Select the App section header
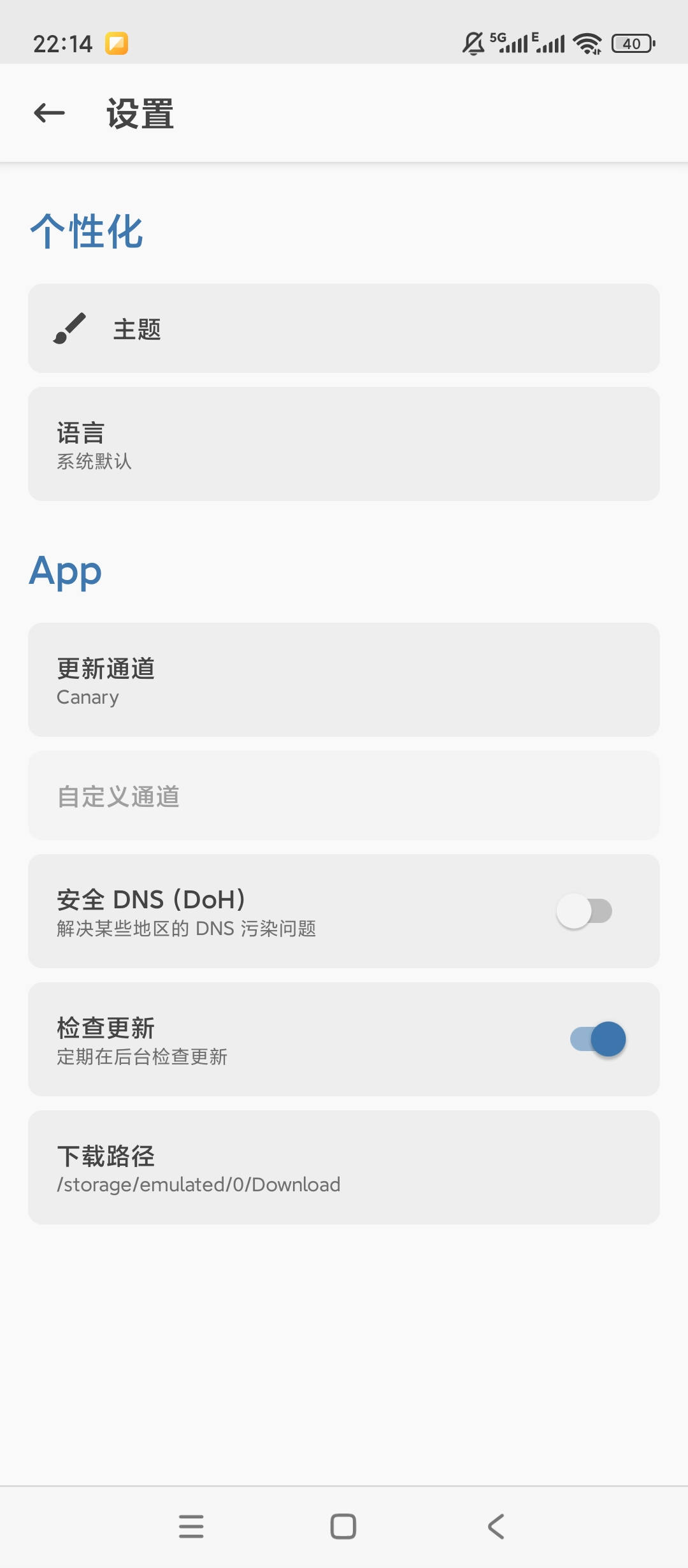Image resolution: width=688 pixels, height=1568 pixels. coord(66,571)
